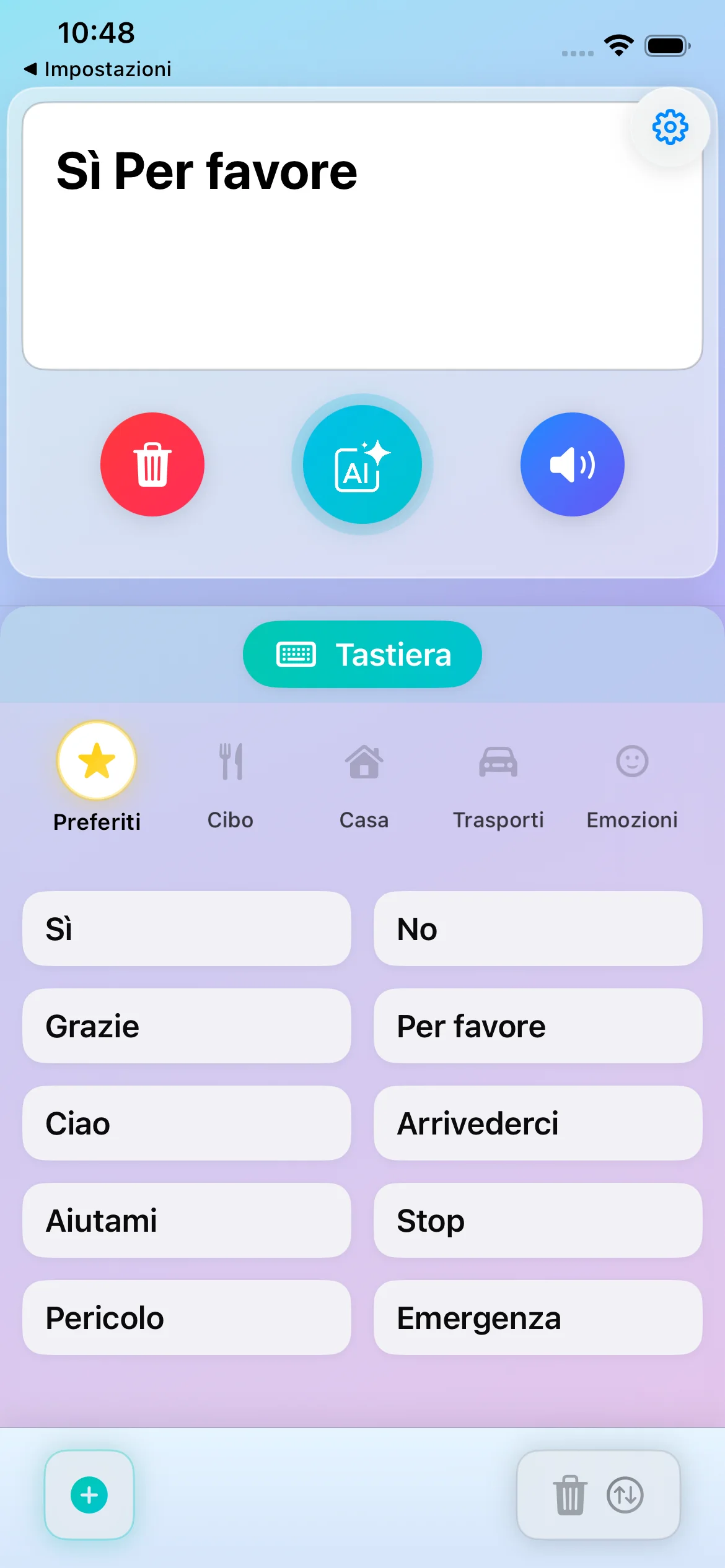Clear the message with the red trash button
The width and height of the screenshot is (725, 1568).
tap(152, 464)
